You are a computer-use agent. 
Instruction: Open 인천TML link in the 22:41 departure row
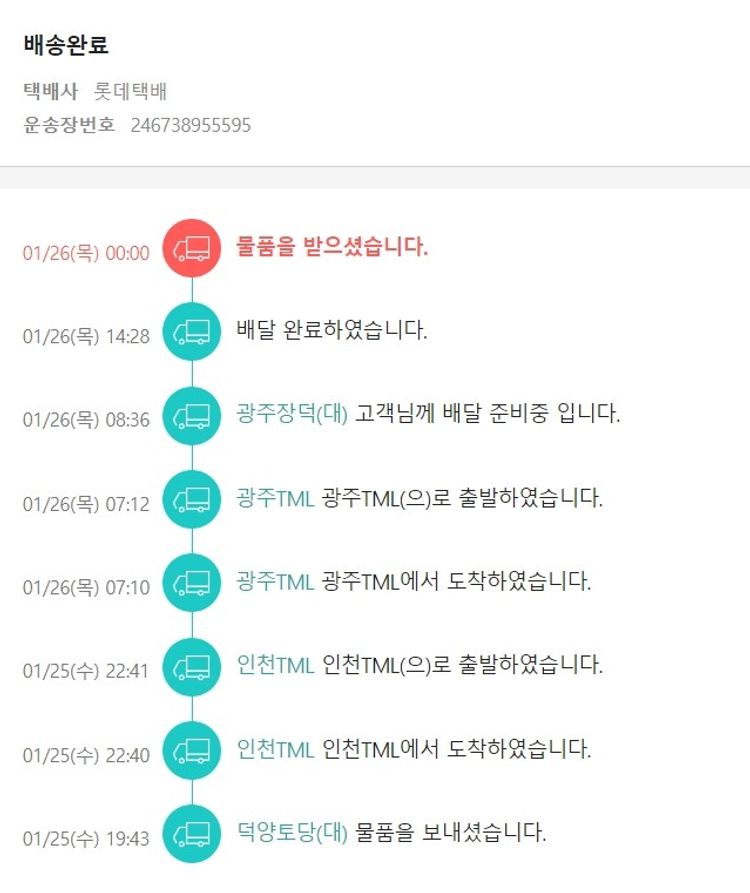click(276, 665)
